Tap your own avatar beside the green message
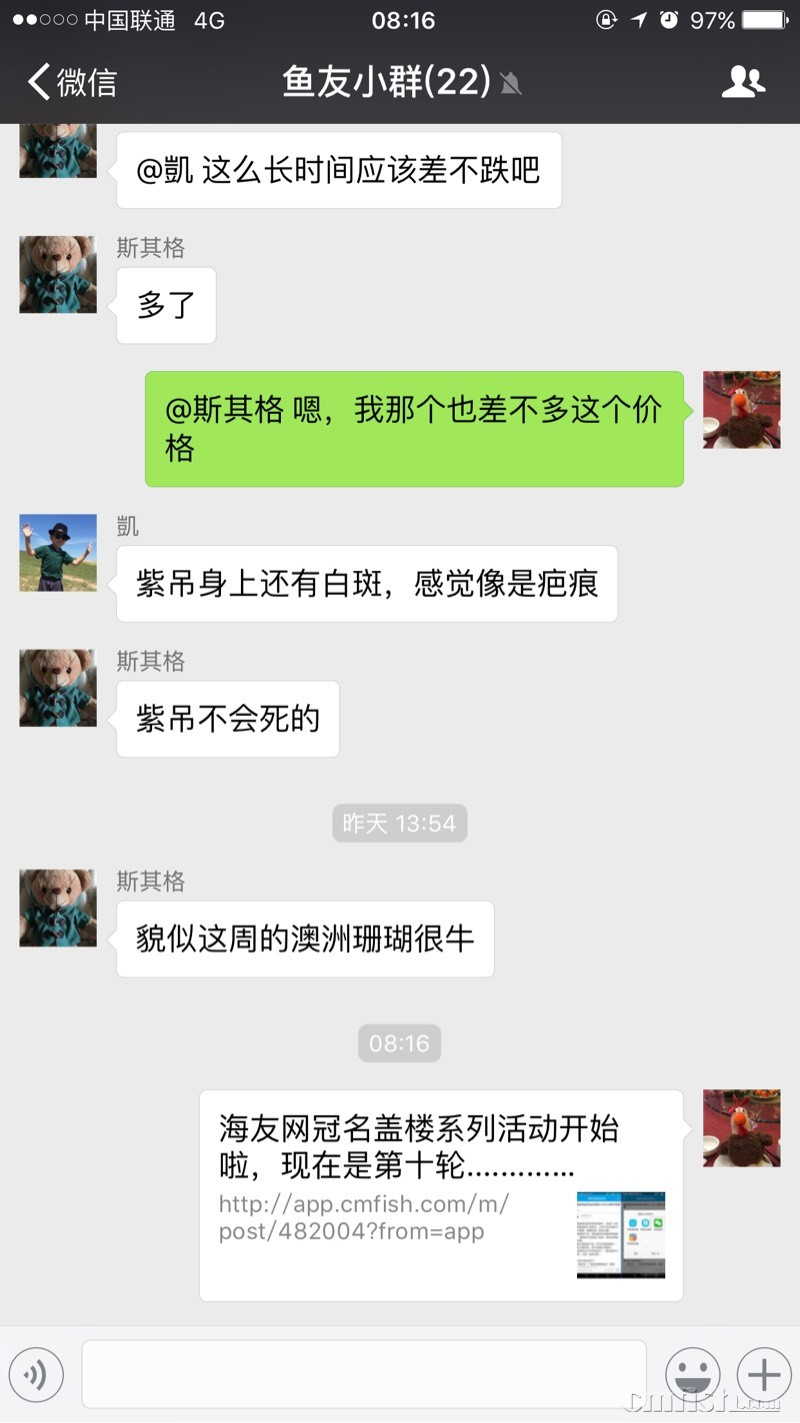The width and height of the screenshot is (800, 1423). click(x=741, y=410)
